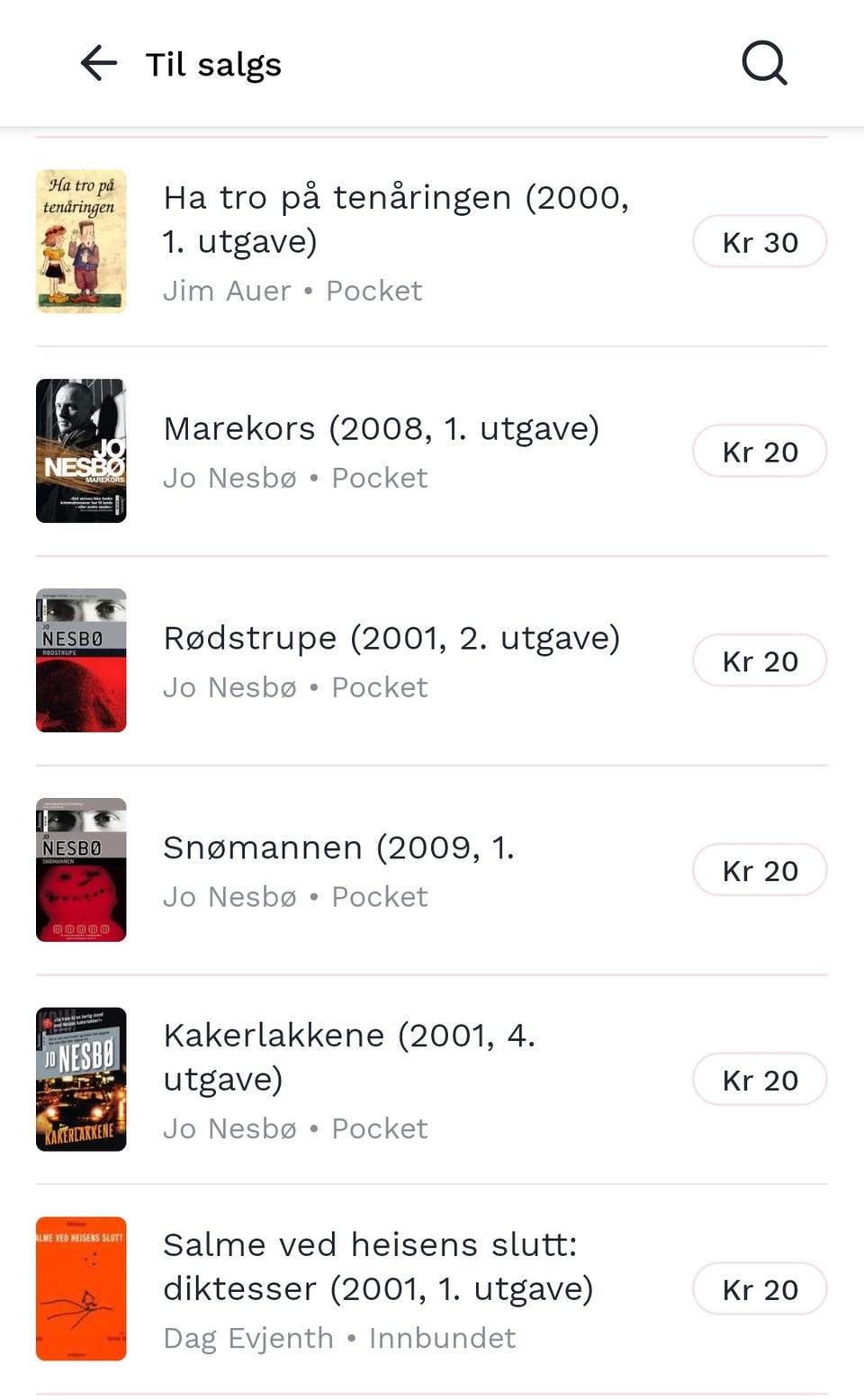Screen dimensions: 864x1400
Task: Go back from Til salgs
Action: 98,64
